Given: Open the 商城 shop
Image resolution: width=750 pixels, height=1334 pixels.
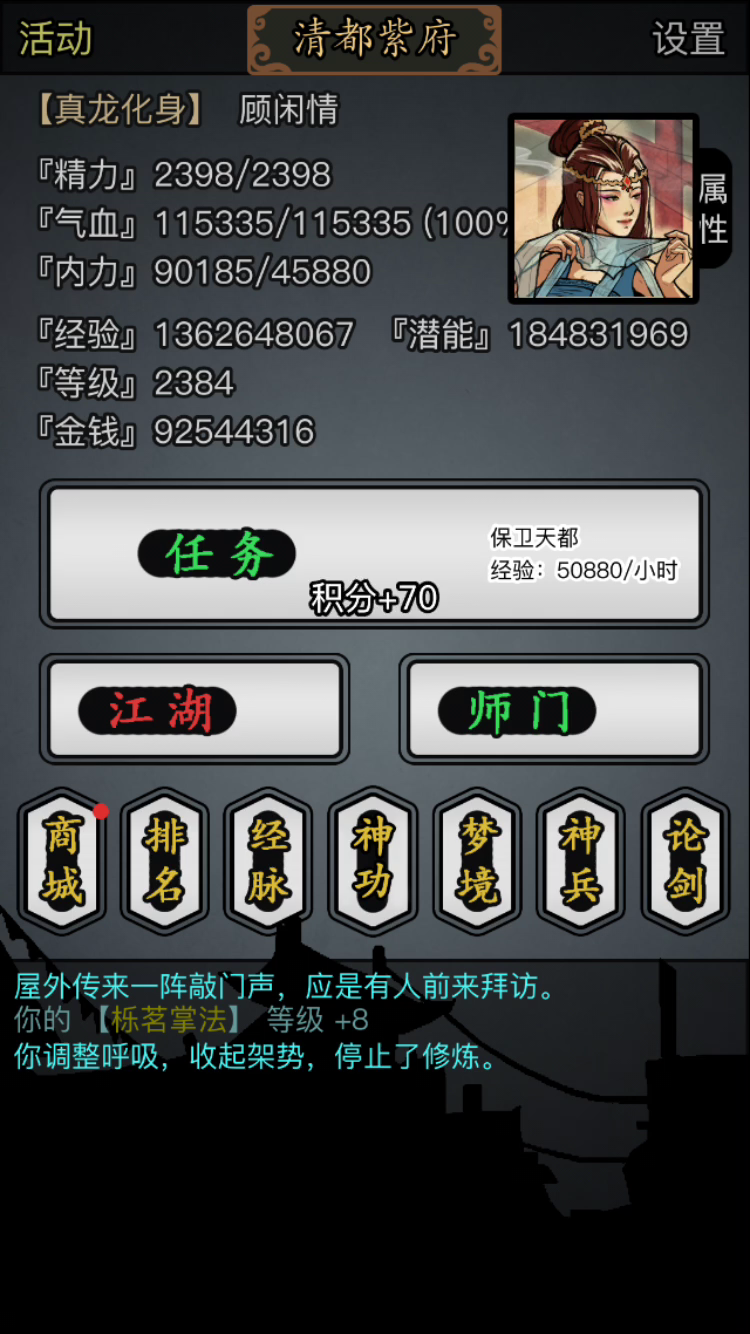Looking at the screenshot, I should 62,861.
